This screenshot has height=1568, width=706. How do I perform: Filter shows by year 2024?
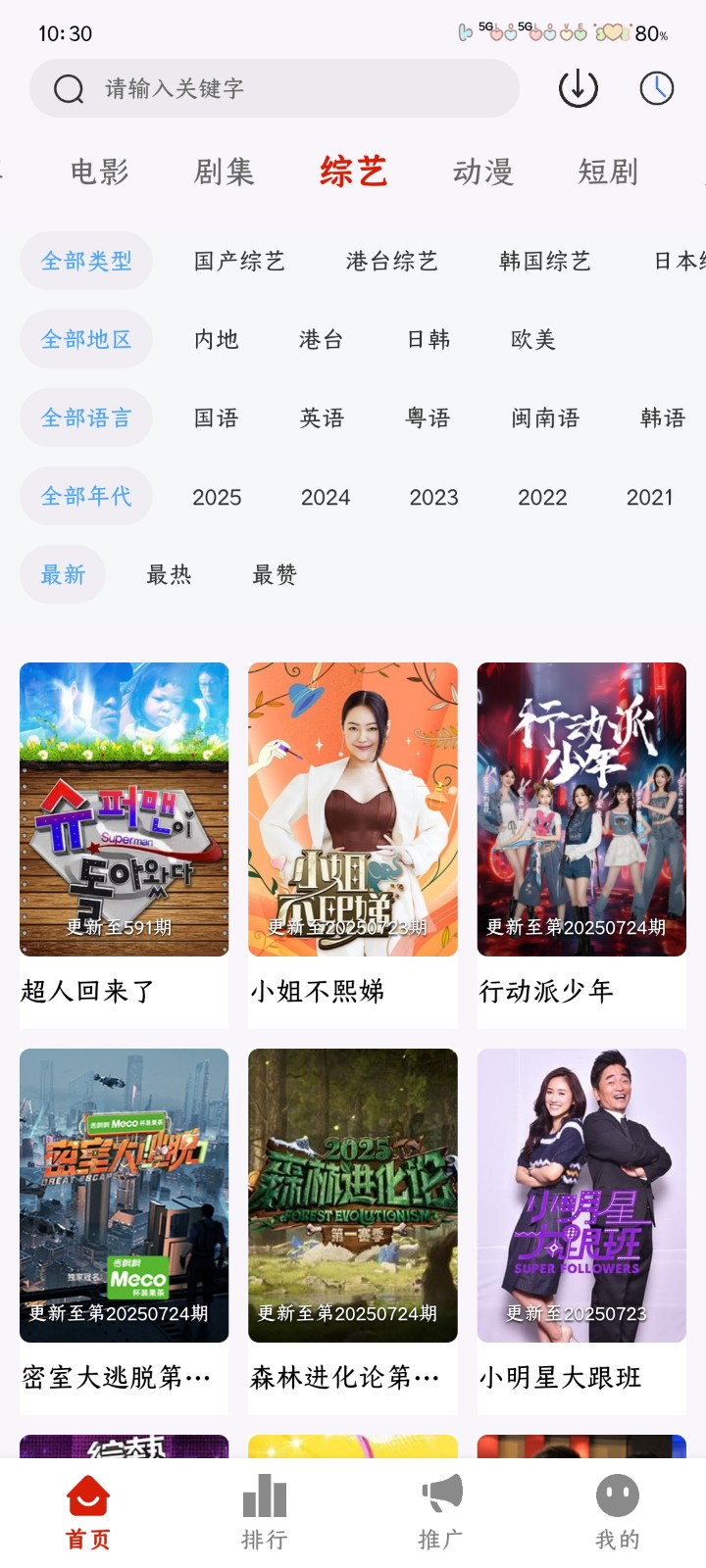click(326, 497)
